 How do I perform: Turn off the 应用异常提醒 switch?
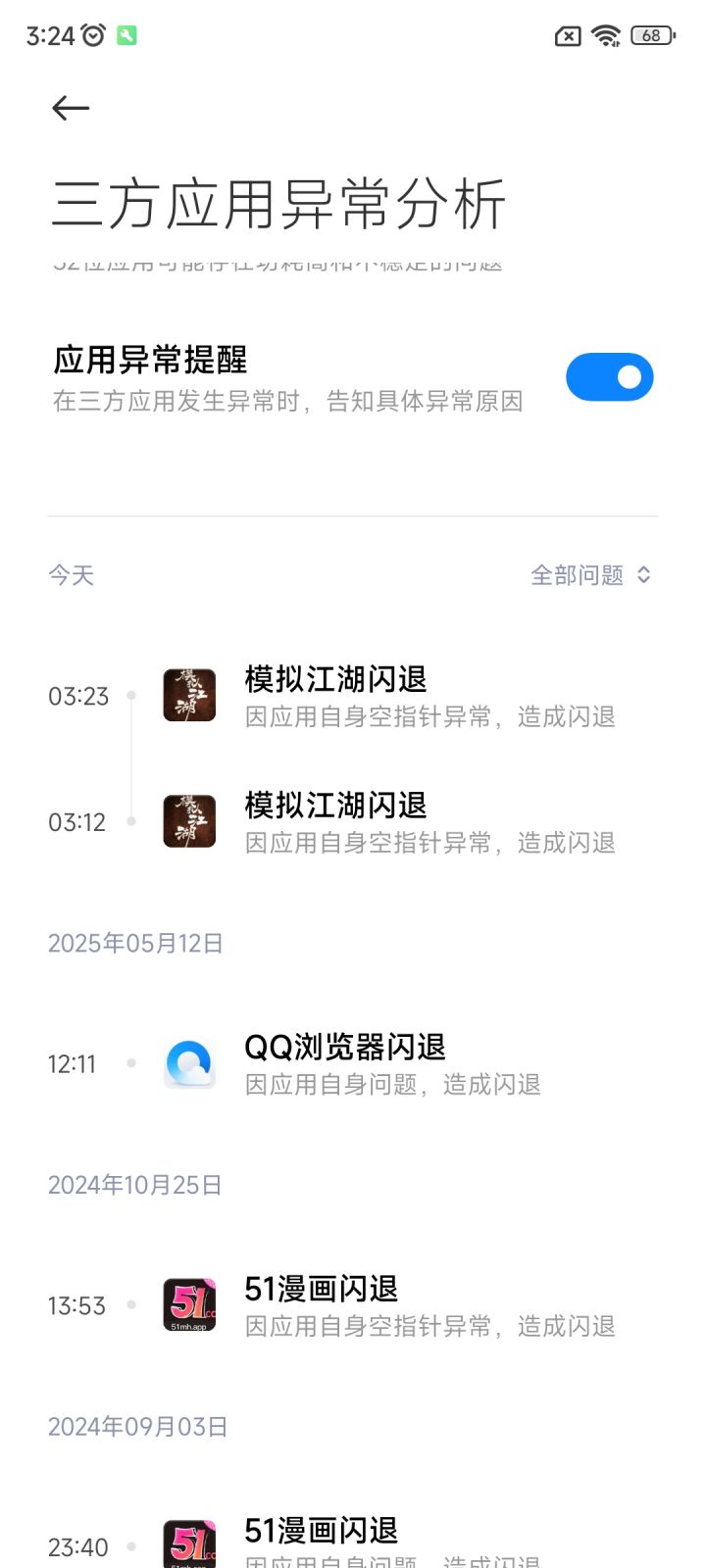click(609, 377)
